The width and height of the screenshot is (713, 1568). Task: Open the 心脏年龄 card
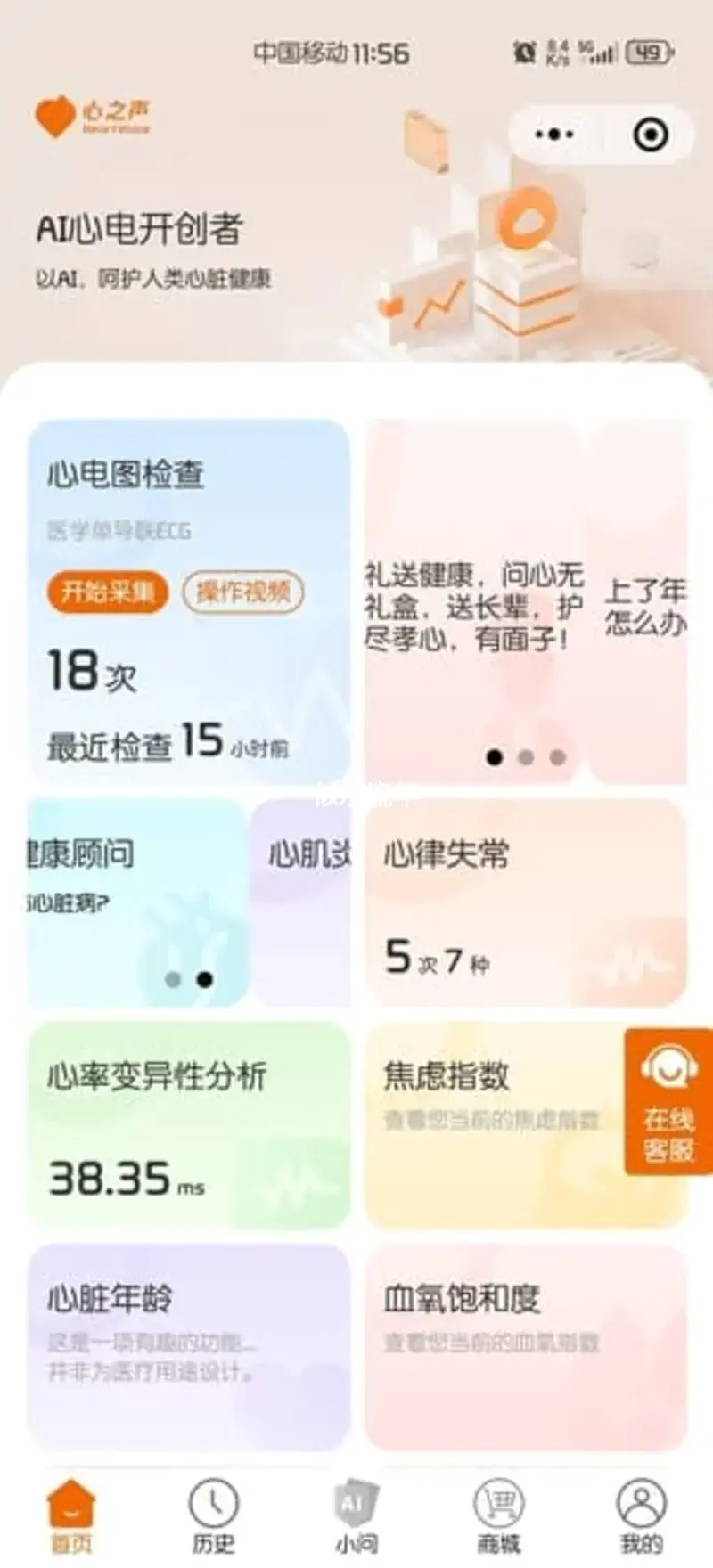tap(189, 1345)
